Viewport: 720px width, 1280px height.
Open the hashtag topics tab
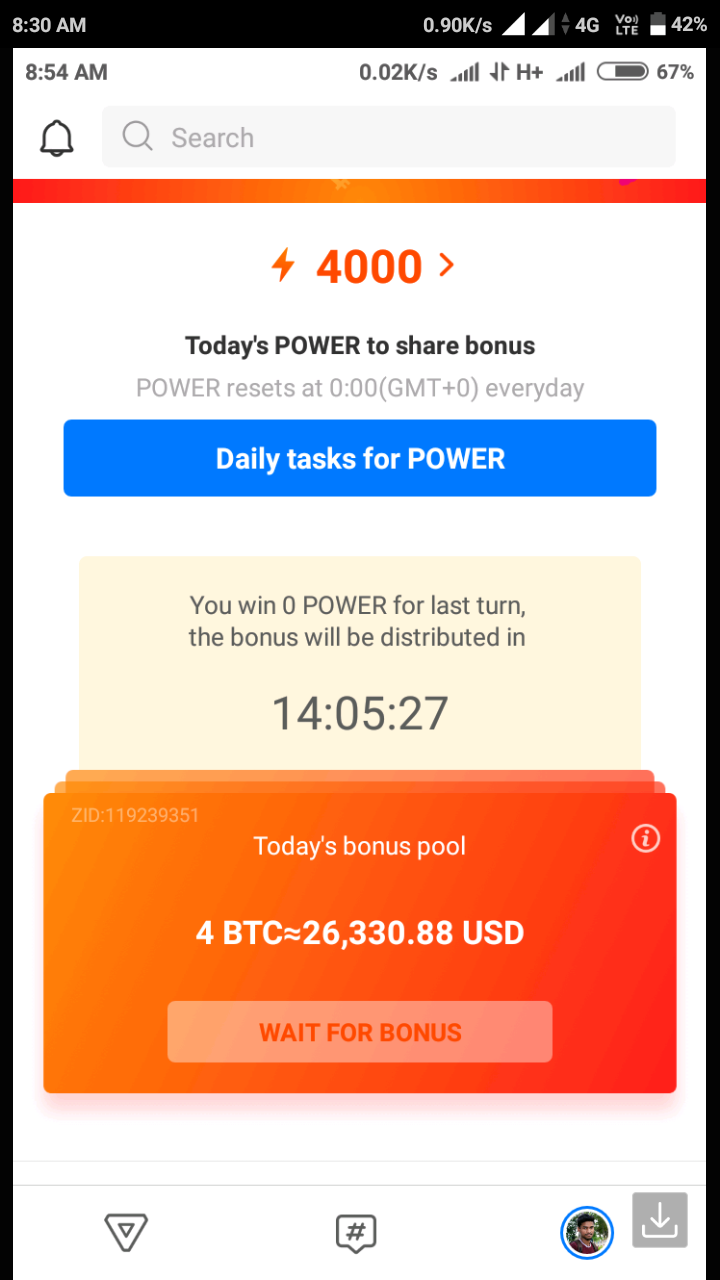coord(355,1232)
